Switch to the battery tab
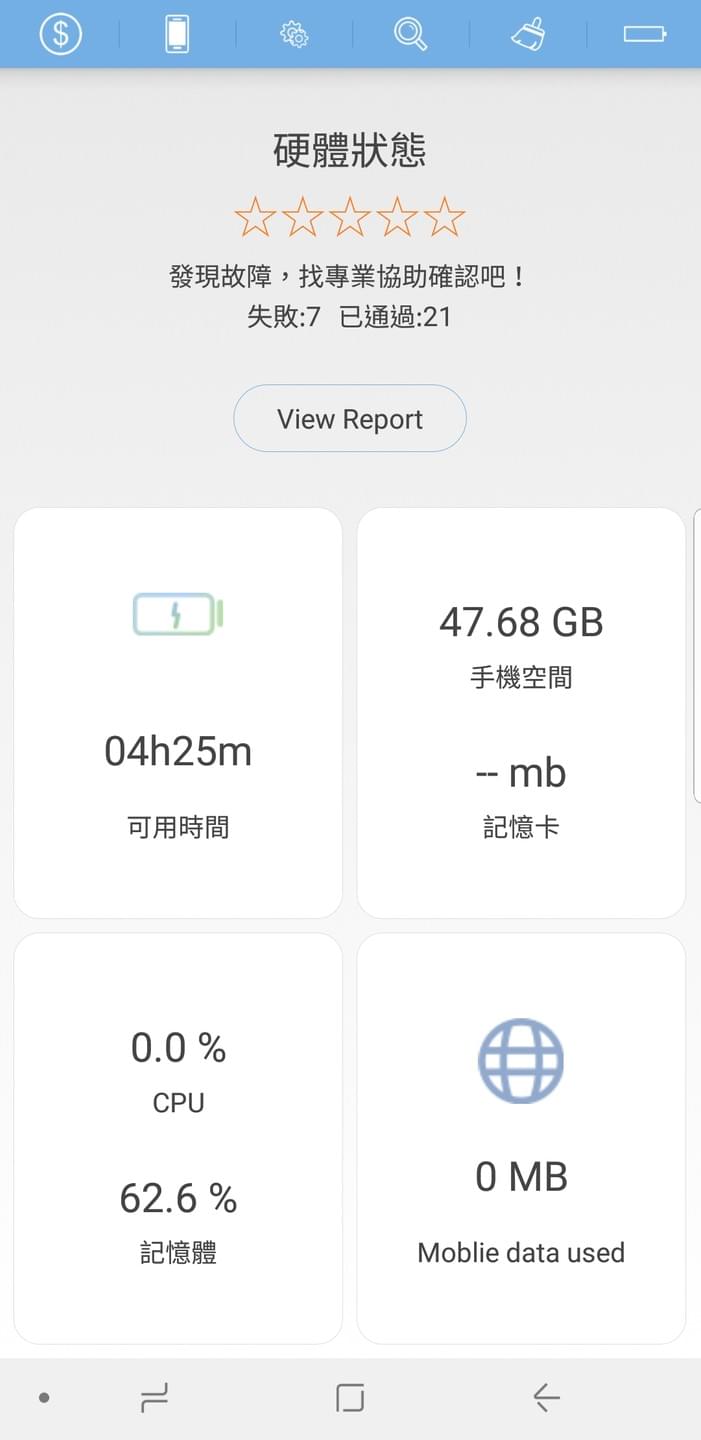 pos(644,34)
